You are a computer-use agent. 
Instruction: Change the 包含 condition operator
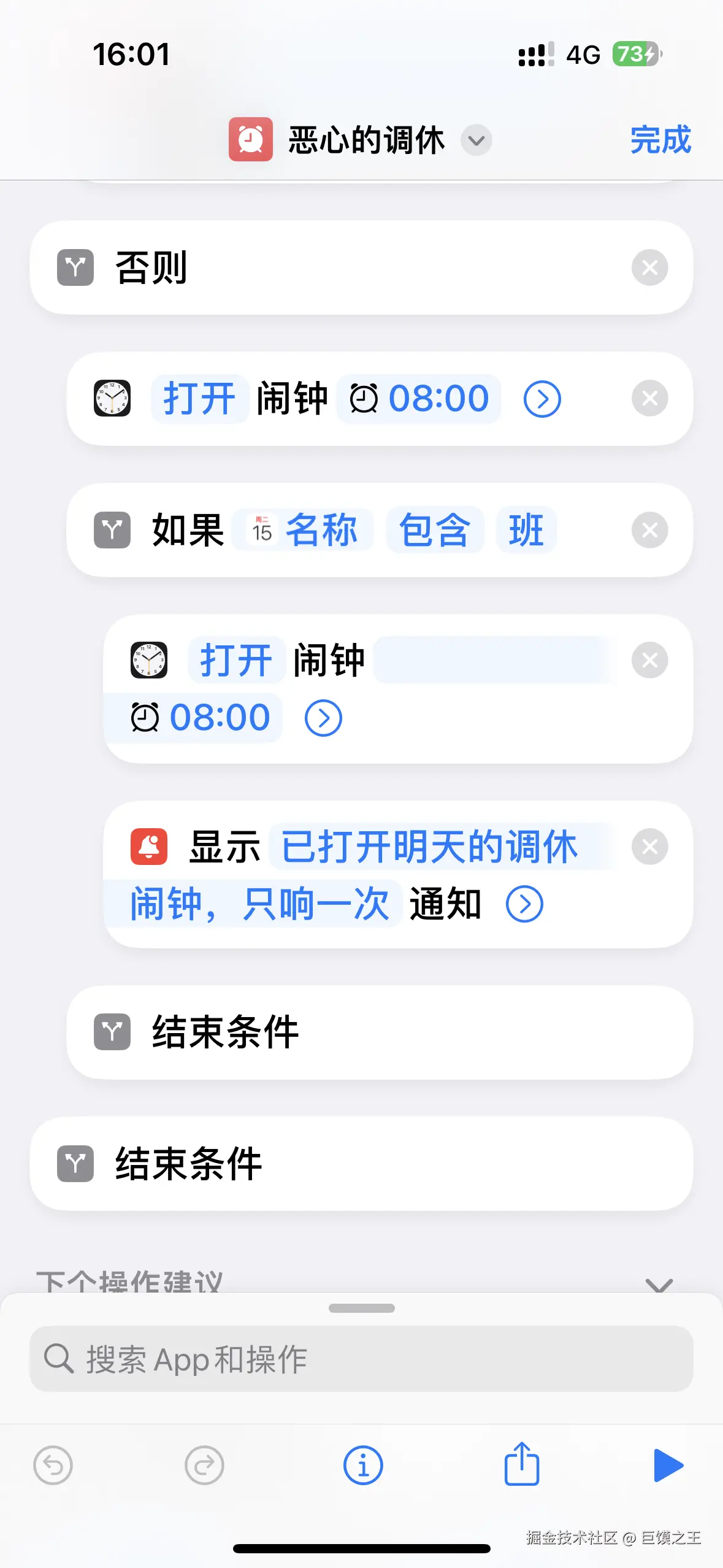434,530
